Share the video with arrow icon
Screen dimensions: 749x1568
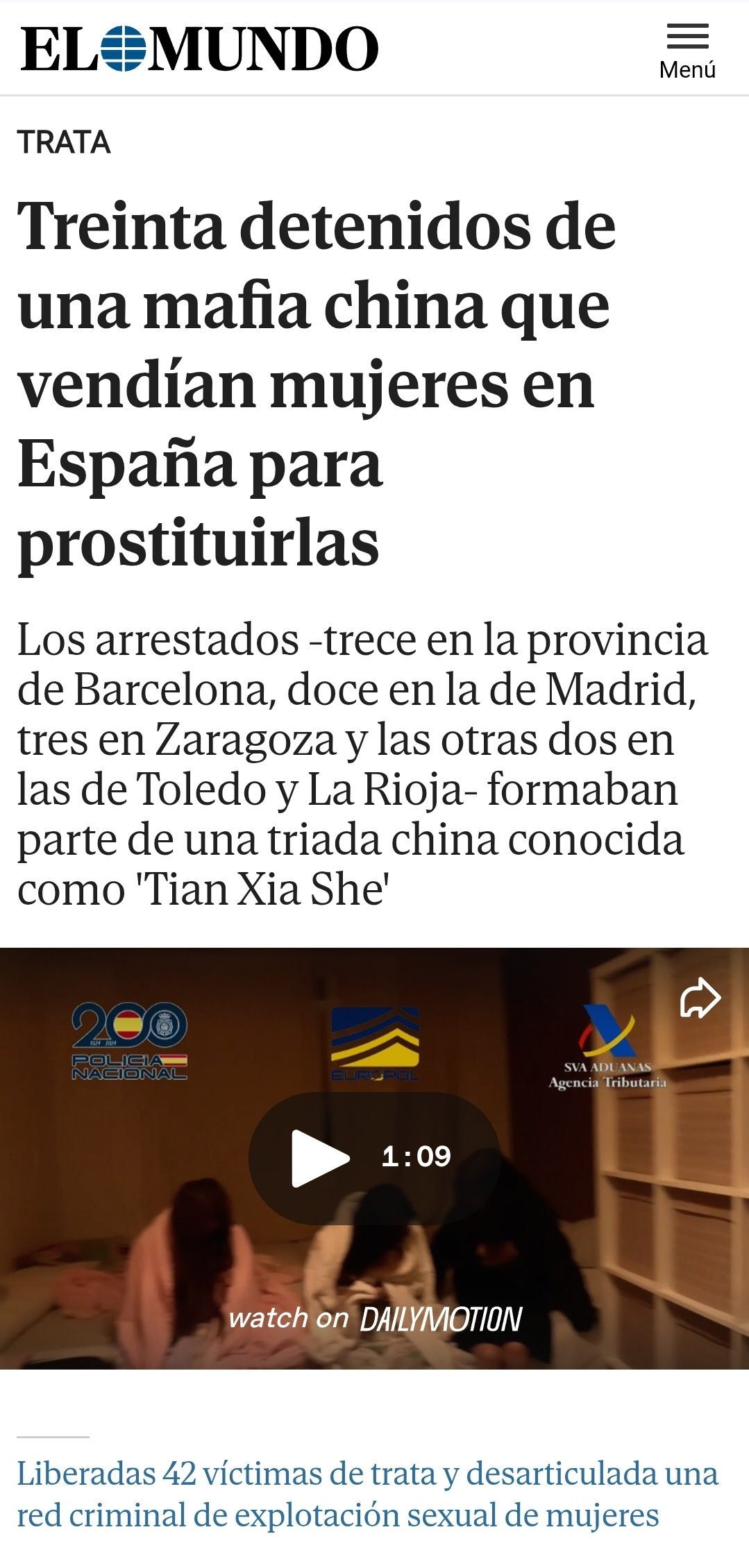click(700, 998)
